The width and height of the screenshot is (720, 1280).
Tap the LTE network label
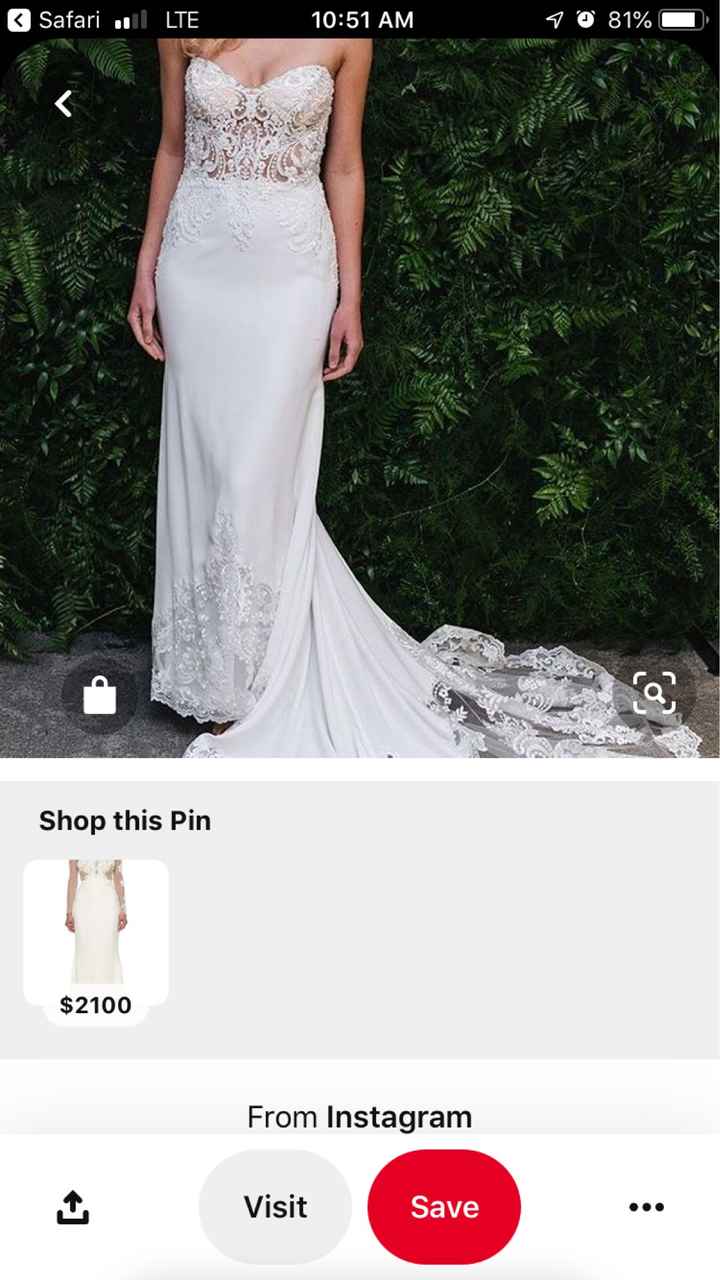tap(184, 19)
